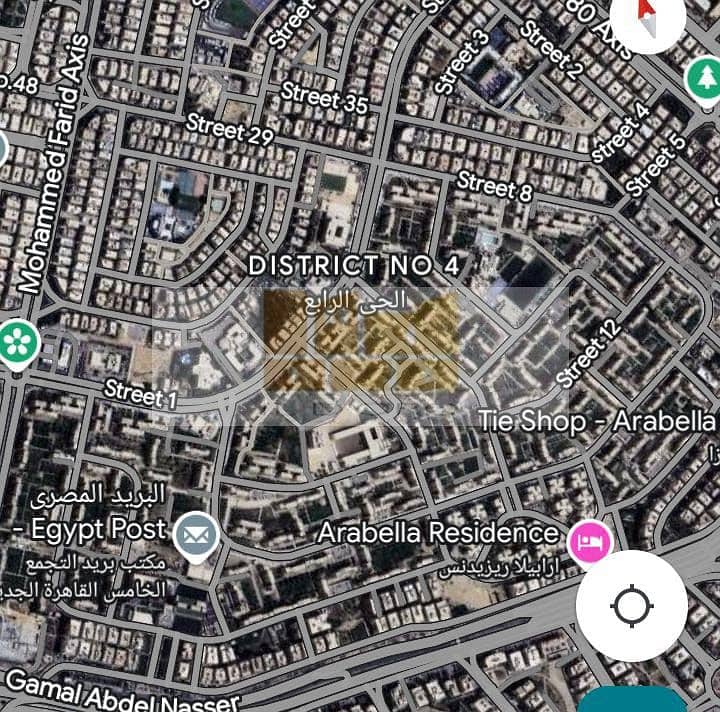Viewport: 720px width, 712px height.
Task: Open the Egypt Post mail marker
Action: pyautogui.click(x=196, y=537)
